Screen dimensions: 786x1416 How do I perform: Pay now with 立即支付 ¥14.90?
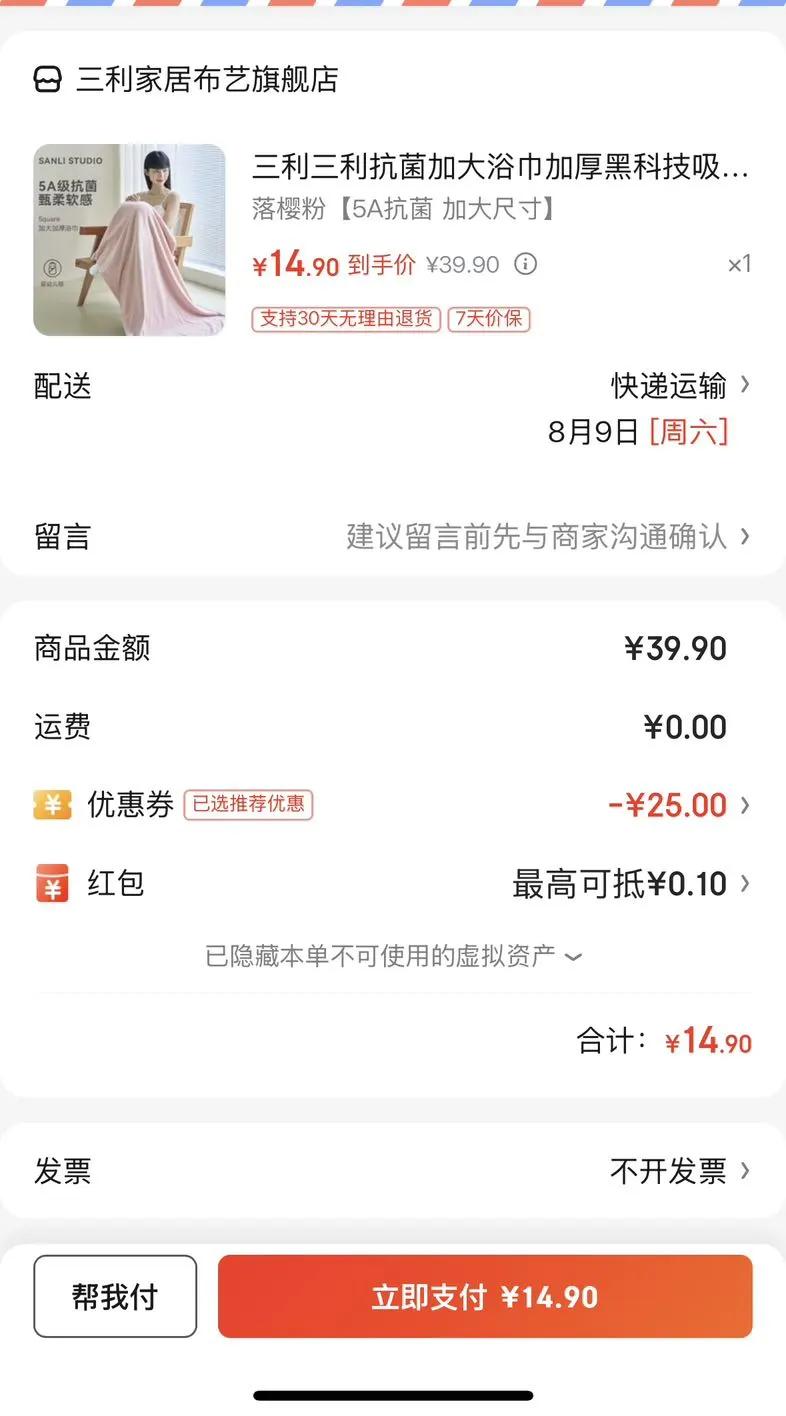[485, 1297]
